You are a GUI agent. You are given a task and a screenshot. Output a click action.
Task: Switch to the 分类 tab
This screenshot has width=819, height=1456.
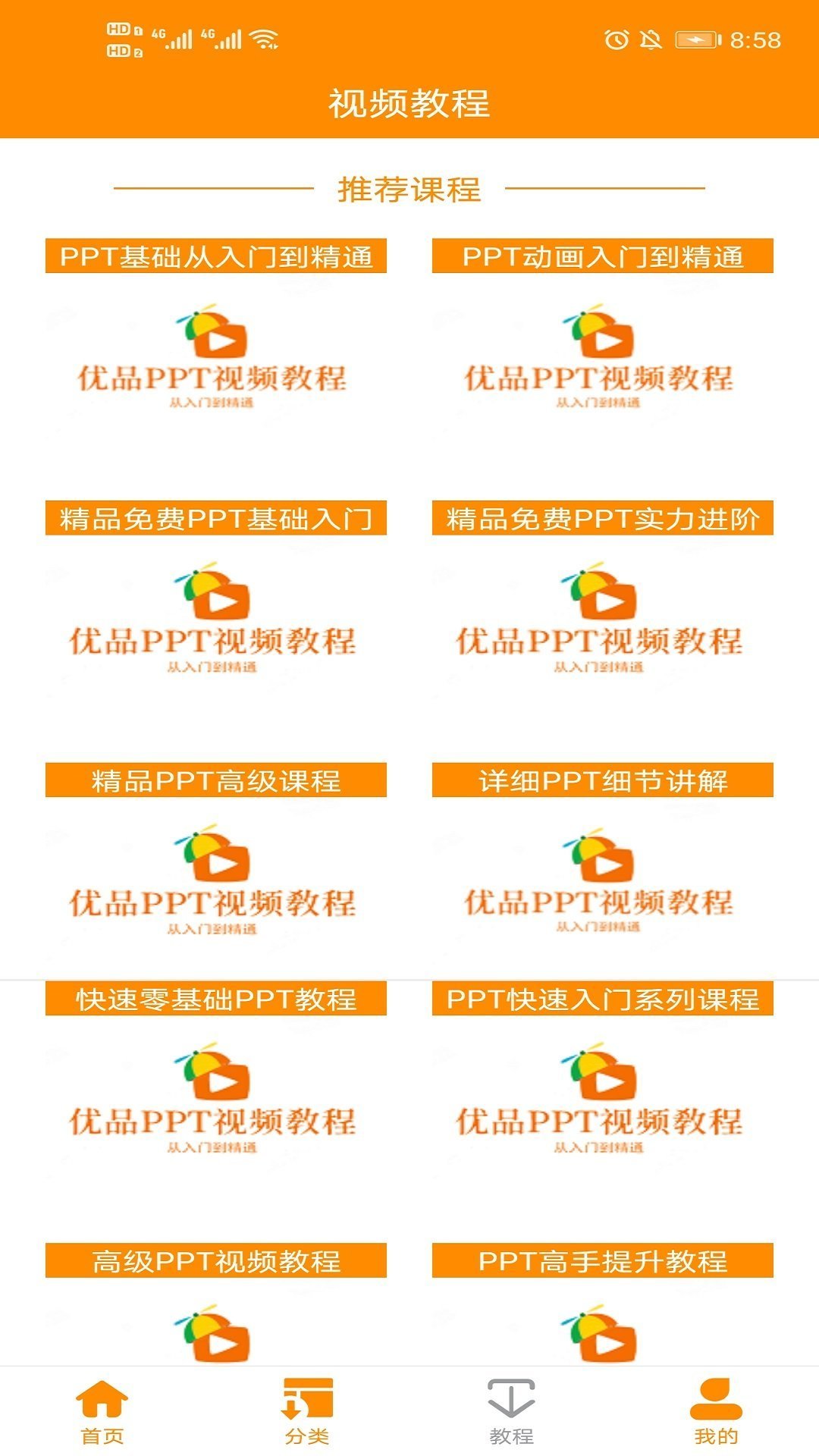tap(307, 1412)
